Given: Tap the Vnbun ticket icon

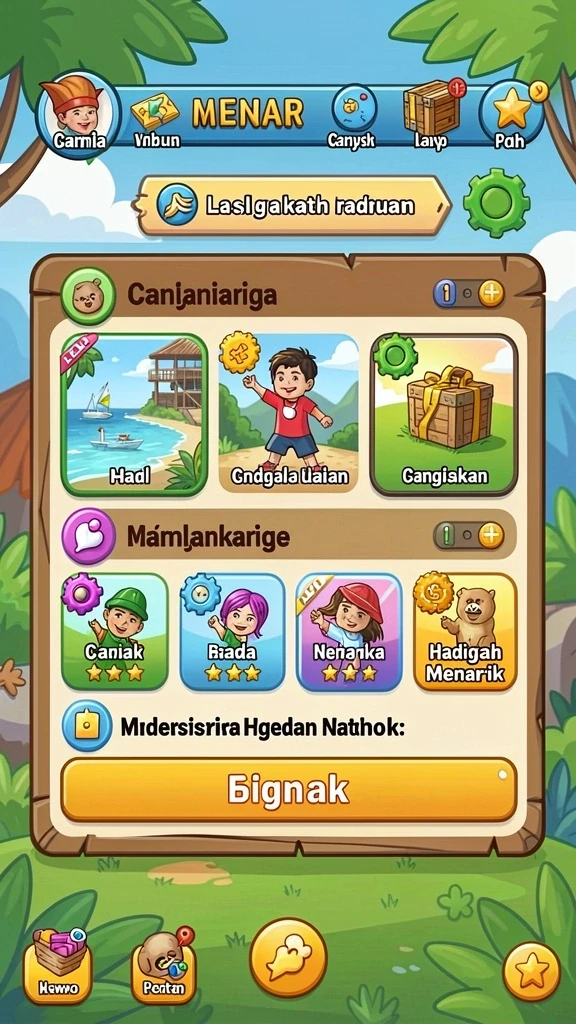Looking at the screenshot, I should tap(155, 119).
